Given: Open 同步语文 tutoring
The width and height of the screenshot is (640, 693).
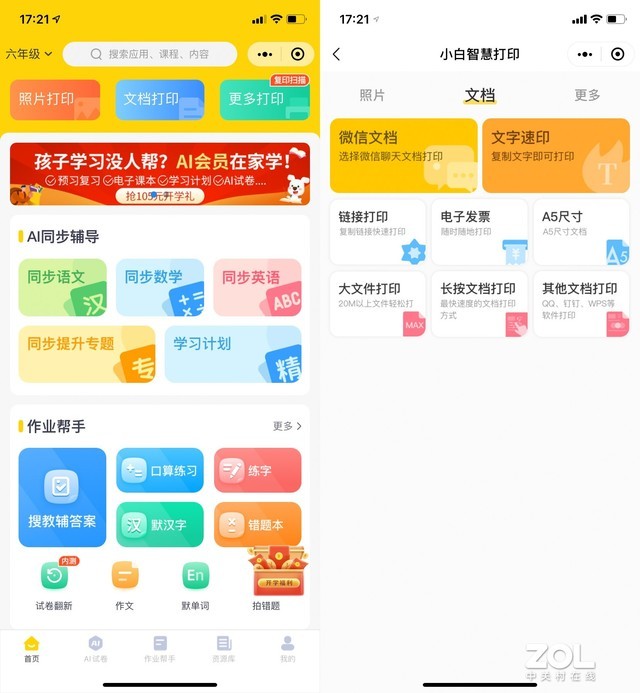Looking at the screenshot, I should [62, 287].
